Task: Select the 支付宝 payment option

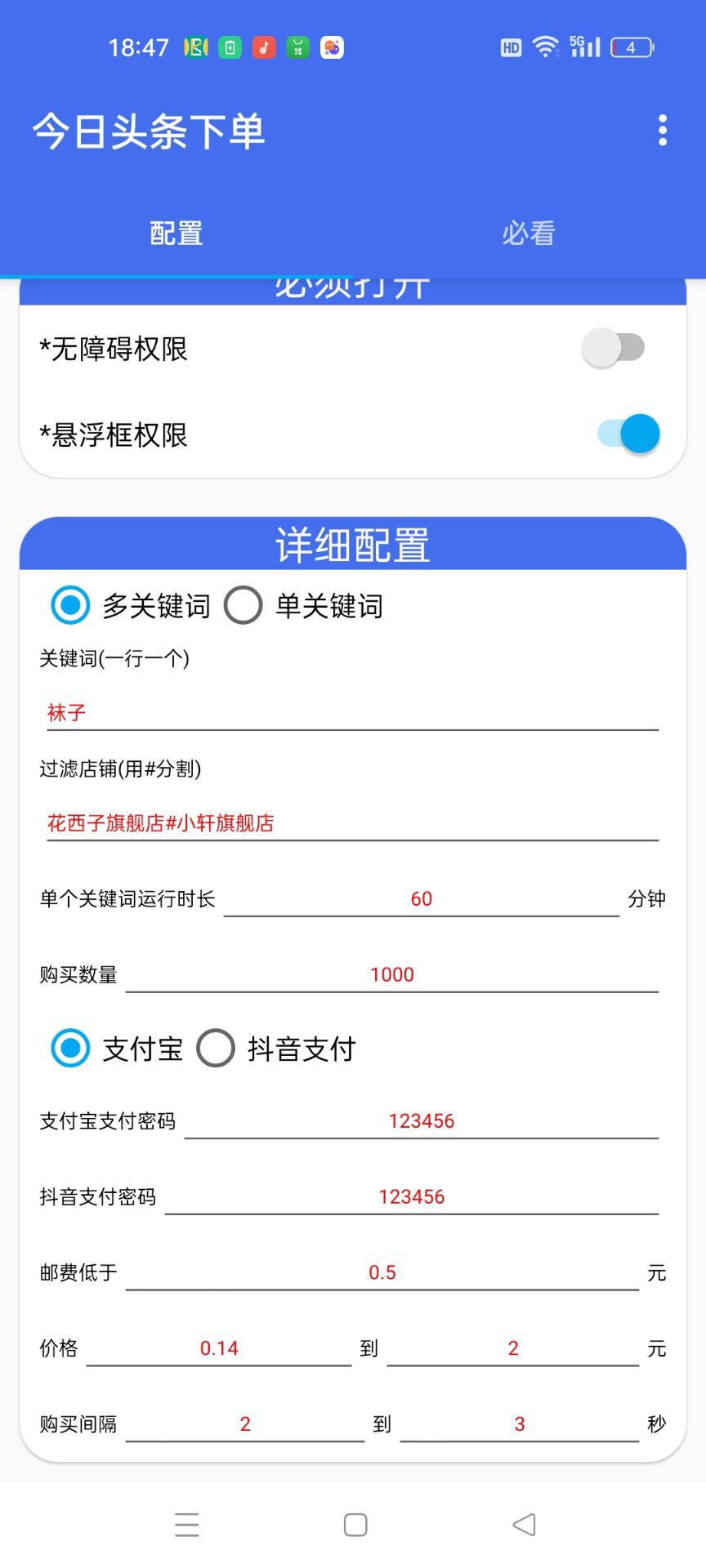Action: pos(69,1048)
